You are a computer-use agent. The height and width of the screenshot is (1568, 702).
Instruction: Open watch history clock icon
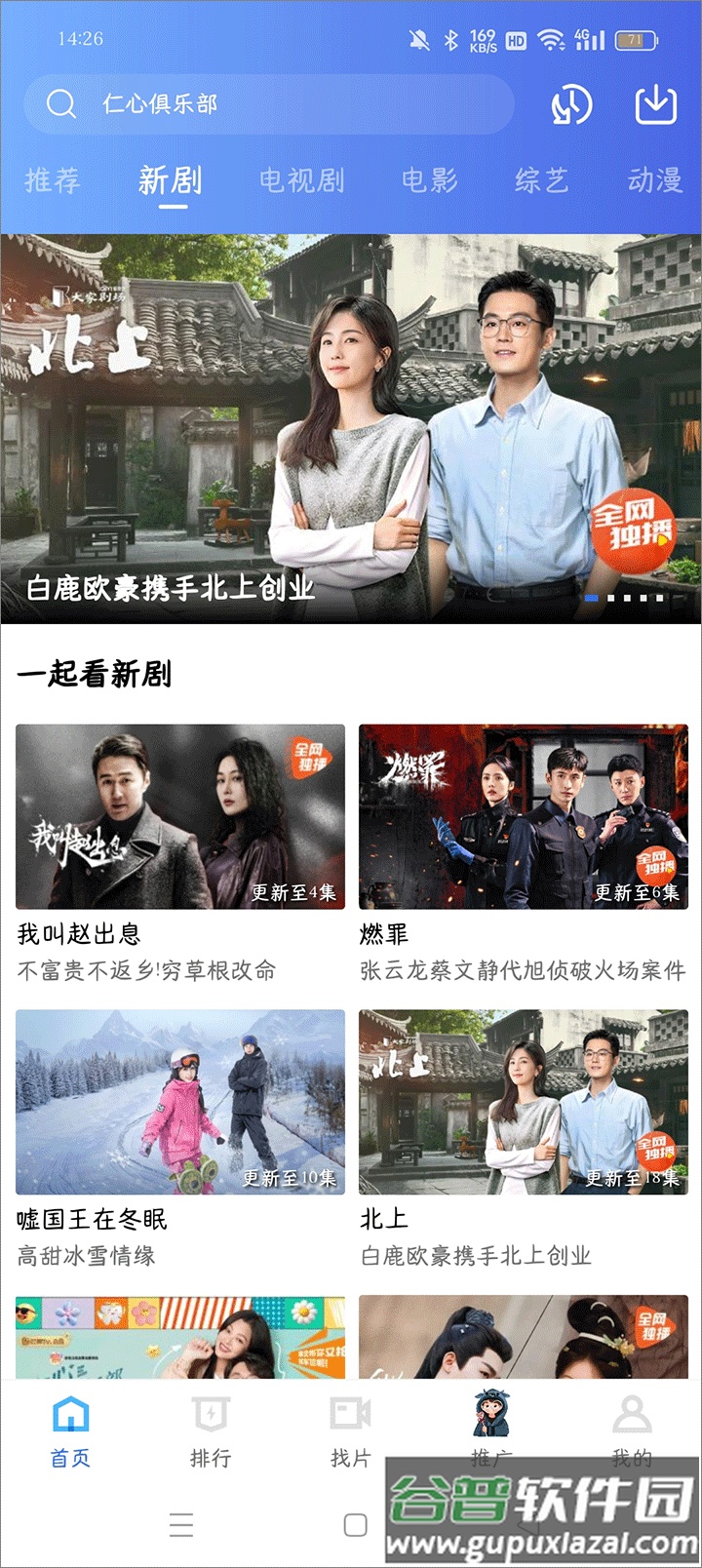(571, 104)
